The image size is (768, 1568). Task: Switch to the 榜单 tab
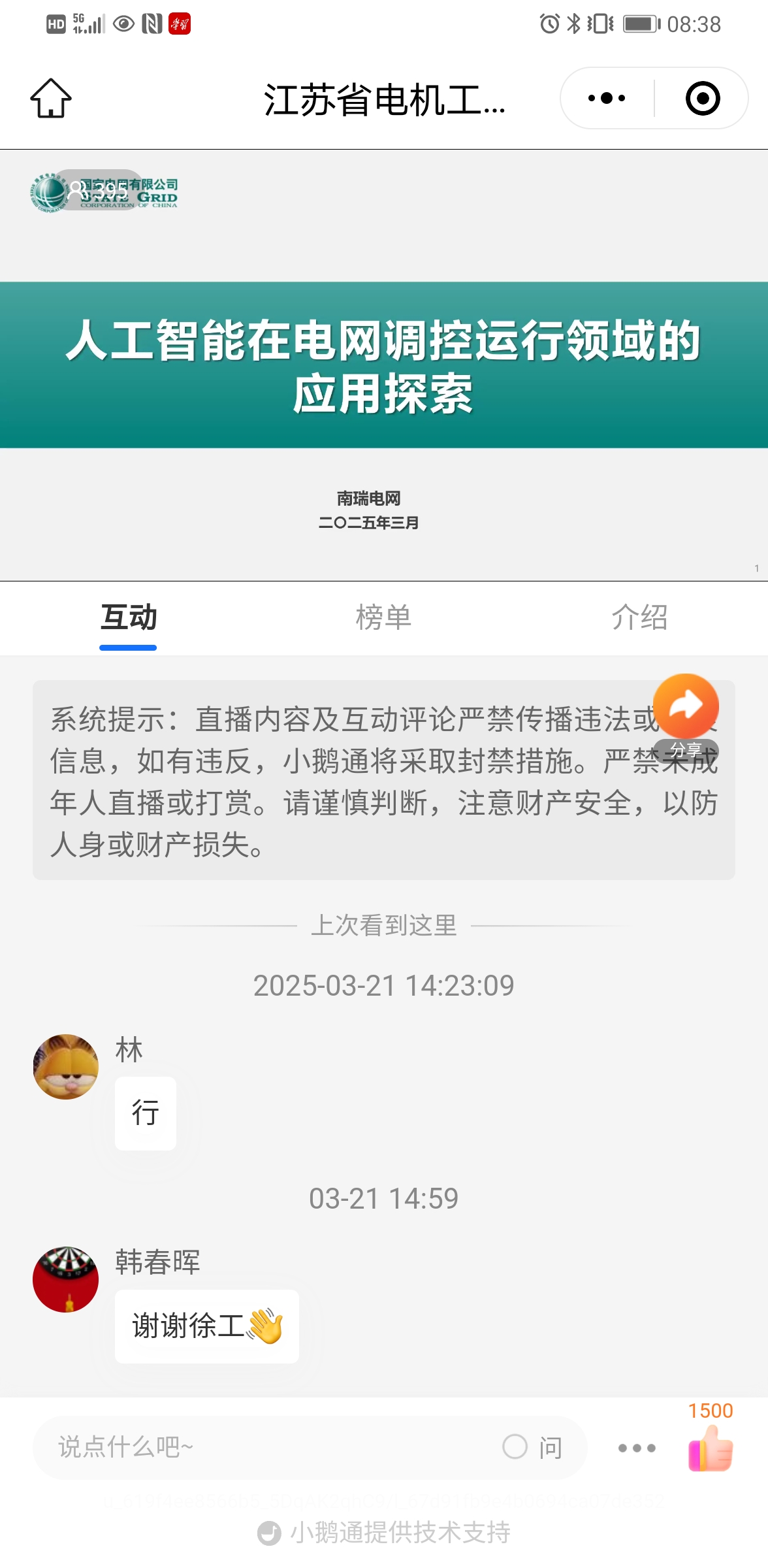(x=383, y=617)
